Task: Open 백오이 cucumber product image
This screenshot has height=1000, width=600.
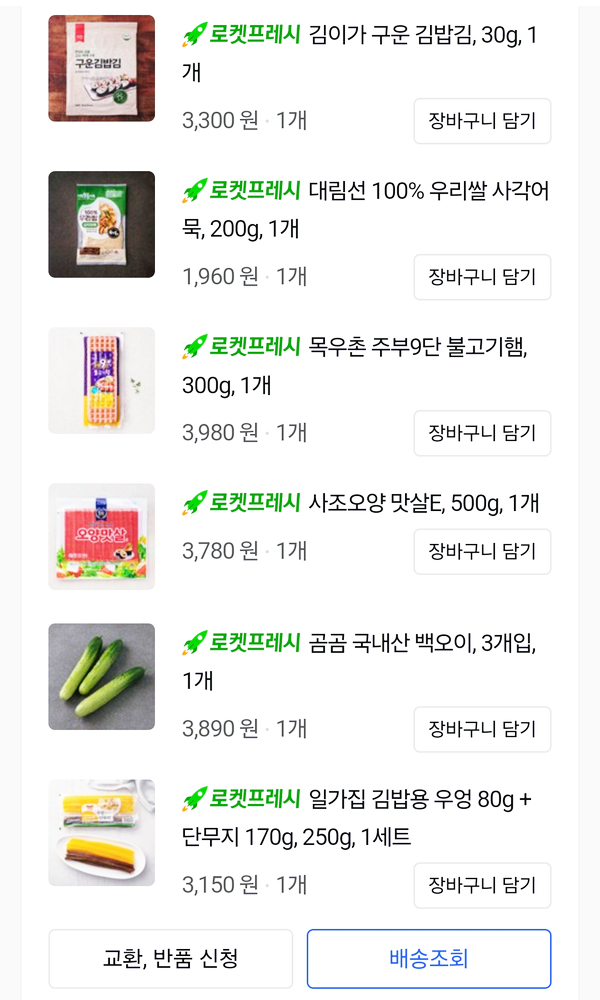Action: [102, 677]
